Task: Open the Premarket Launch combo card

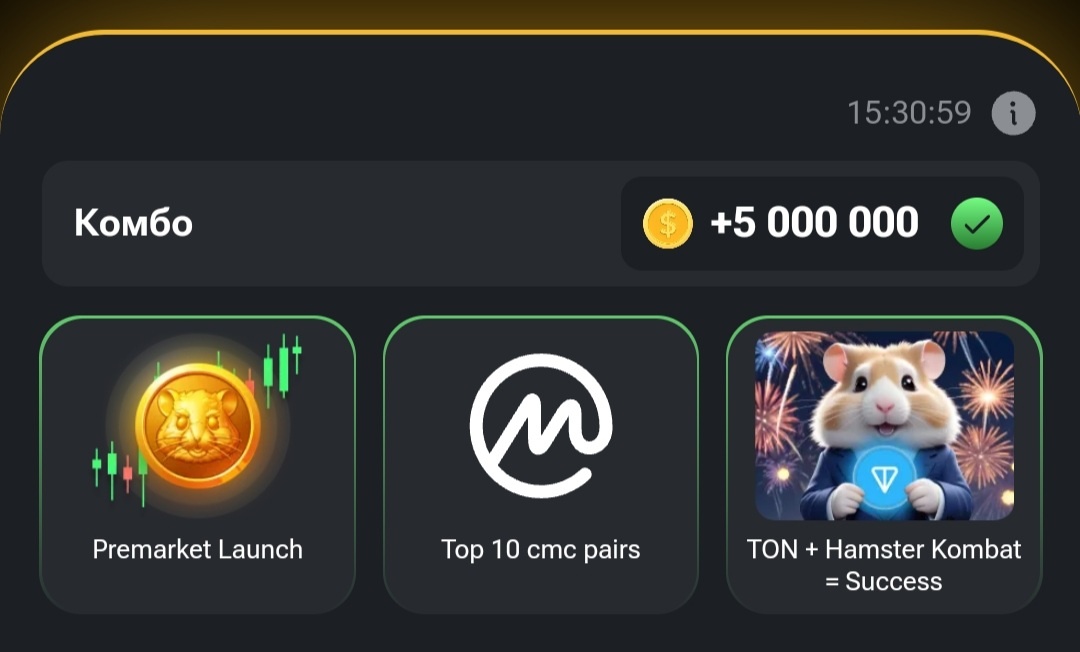Action: 197,464
